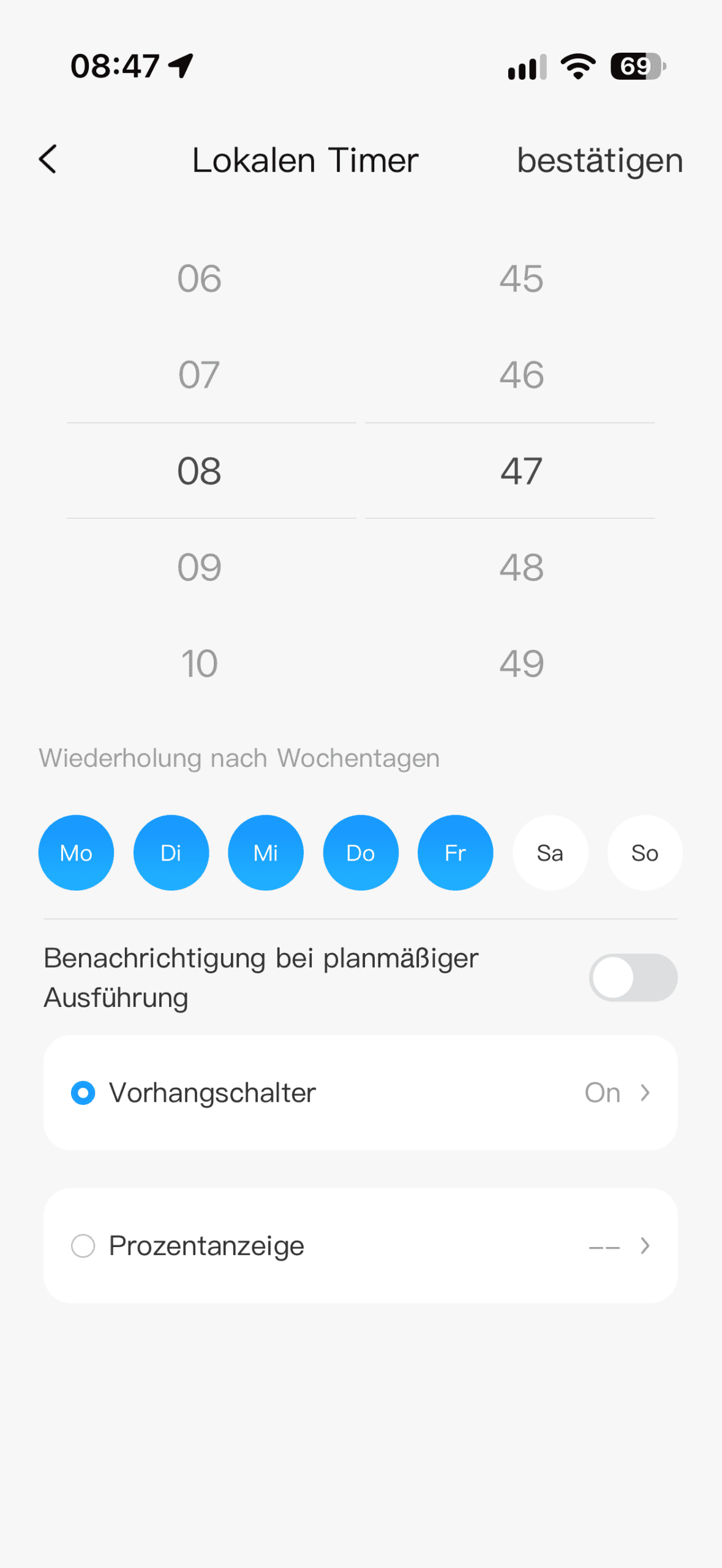Toggle Do weekday repetition
The image size is (722, 1568).
tap(361, 853)
